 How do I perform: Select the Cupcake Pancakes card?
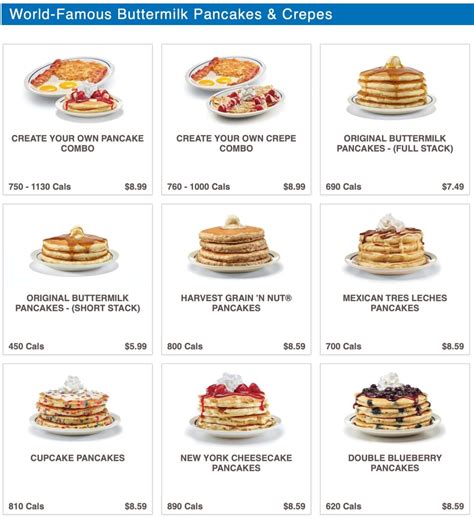[x=78, y=439]
